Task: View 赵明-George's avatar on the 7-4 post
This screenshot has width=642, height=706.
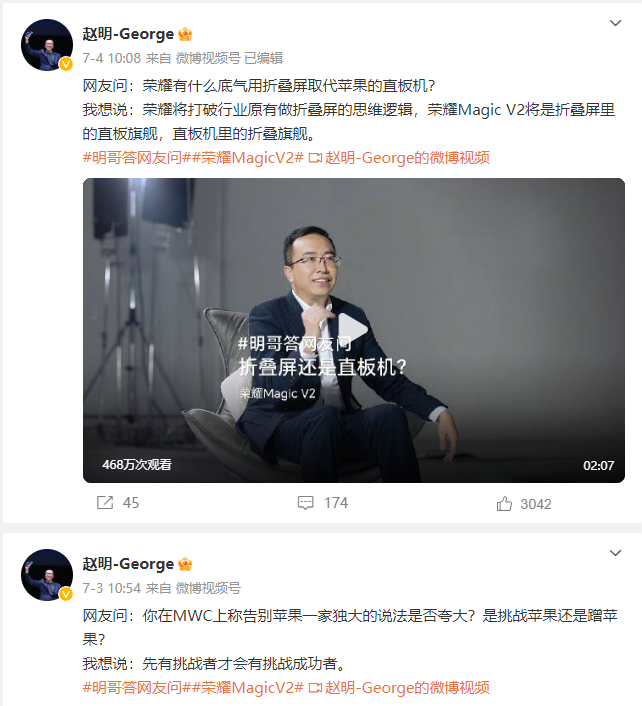Action: point(47,44)
